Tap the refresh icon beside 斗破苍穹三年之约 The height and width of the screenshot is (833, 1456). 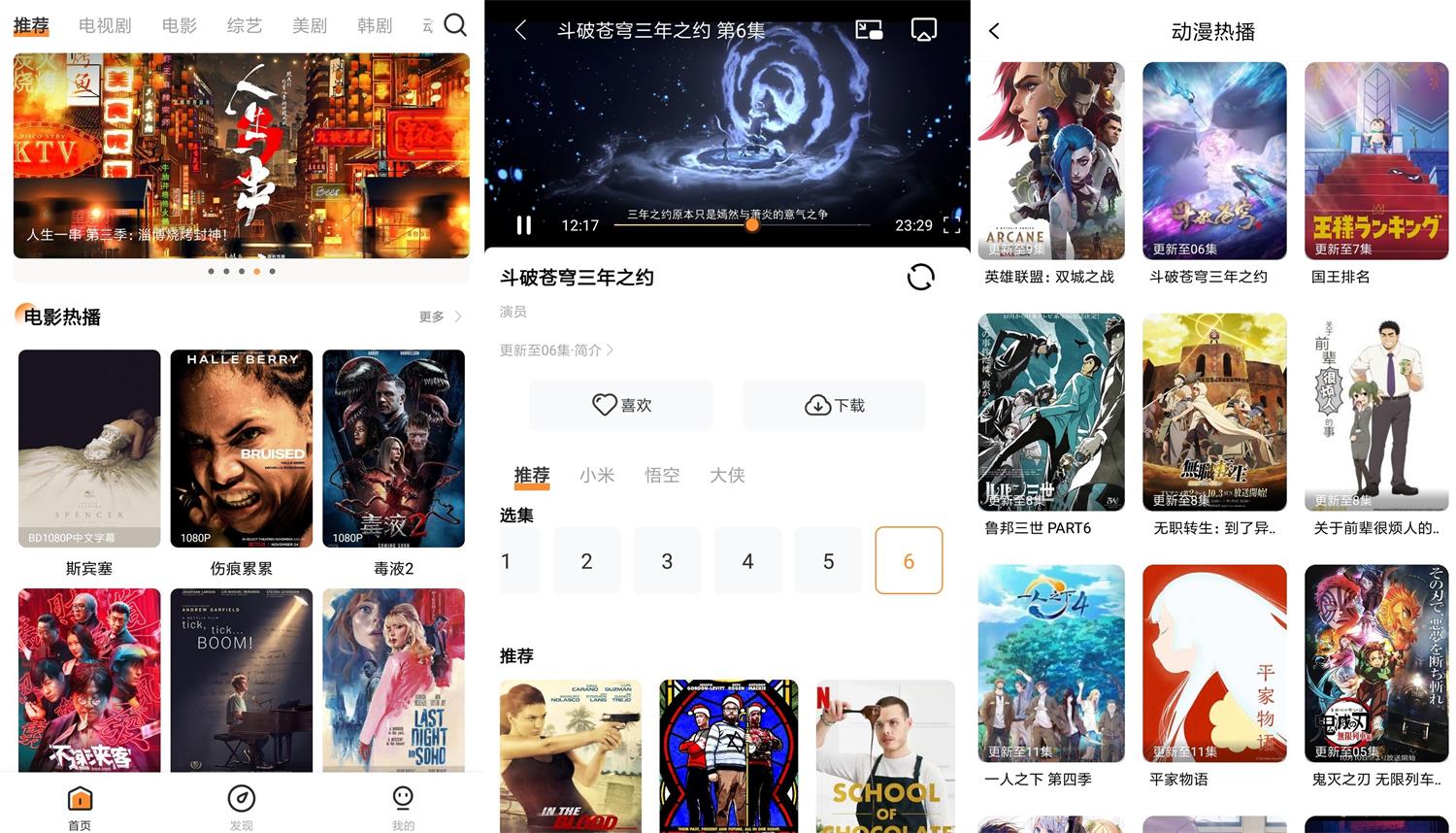(x=920, y=278)
